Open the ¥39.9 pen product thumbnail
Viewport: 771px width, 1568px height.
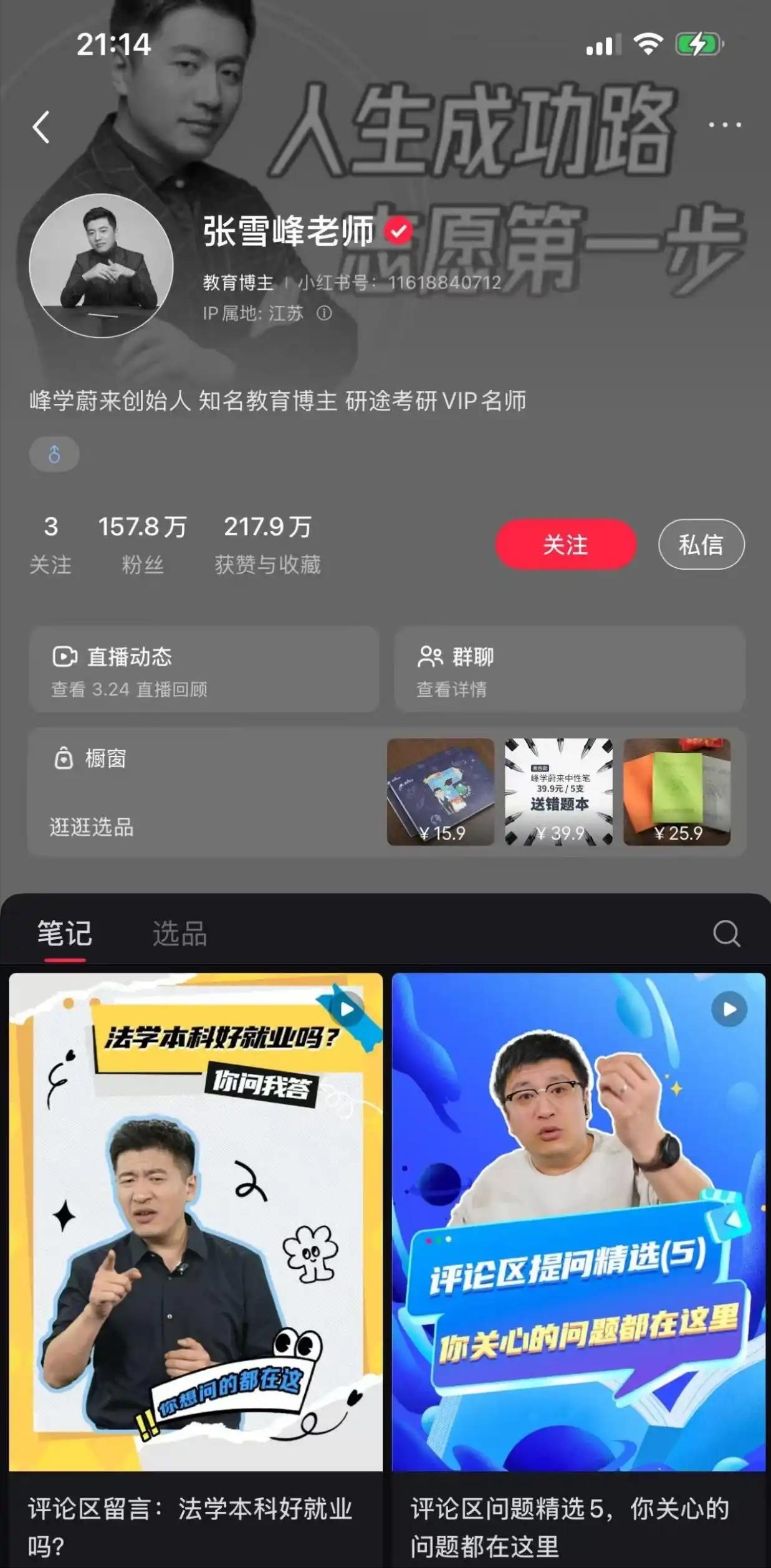tap(558, 791)
